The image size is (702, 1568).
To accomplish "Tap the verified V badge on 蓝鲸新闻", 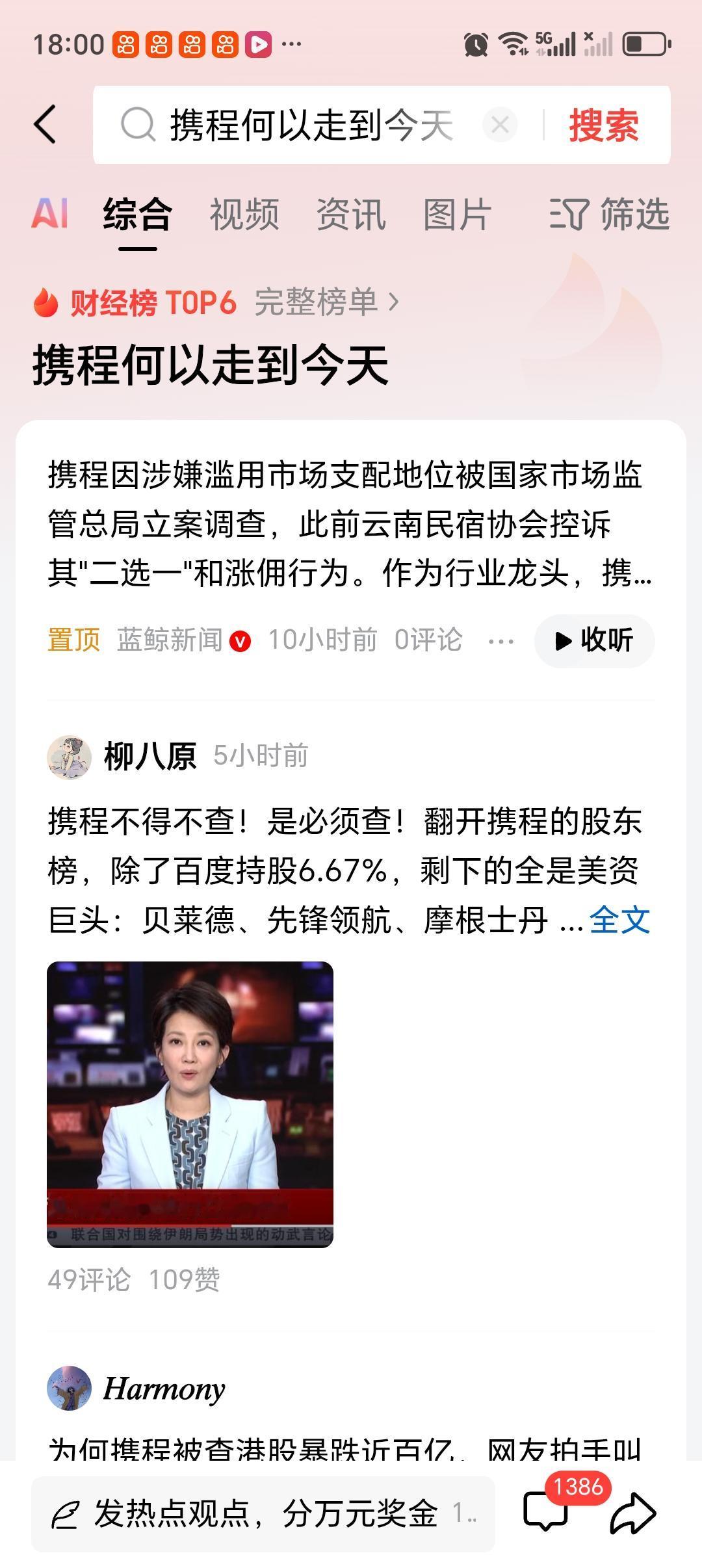I will pos(241,640).
